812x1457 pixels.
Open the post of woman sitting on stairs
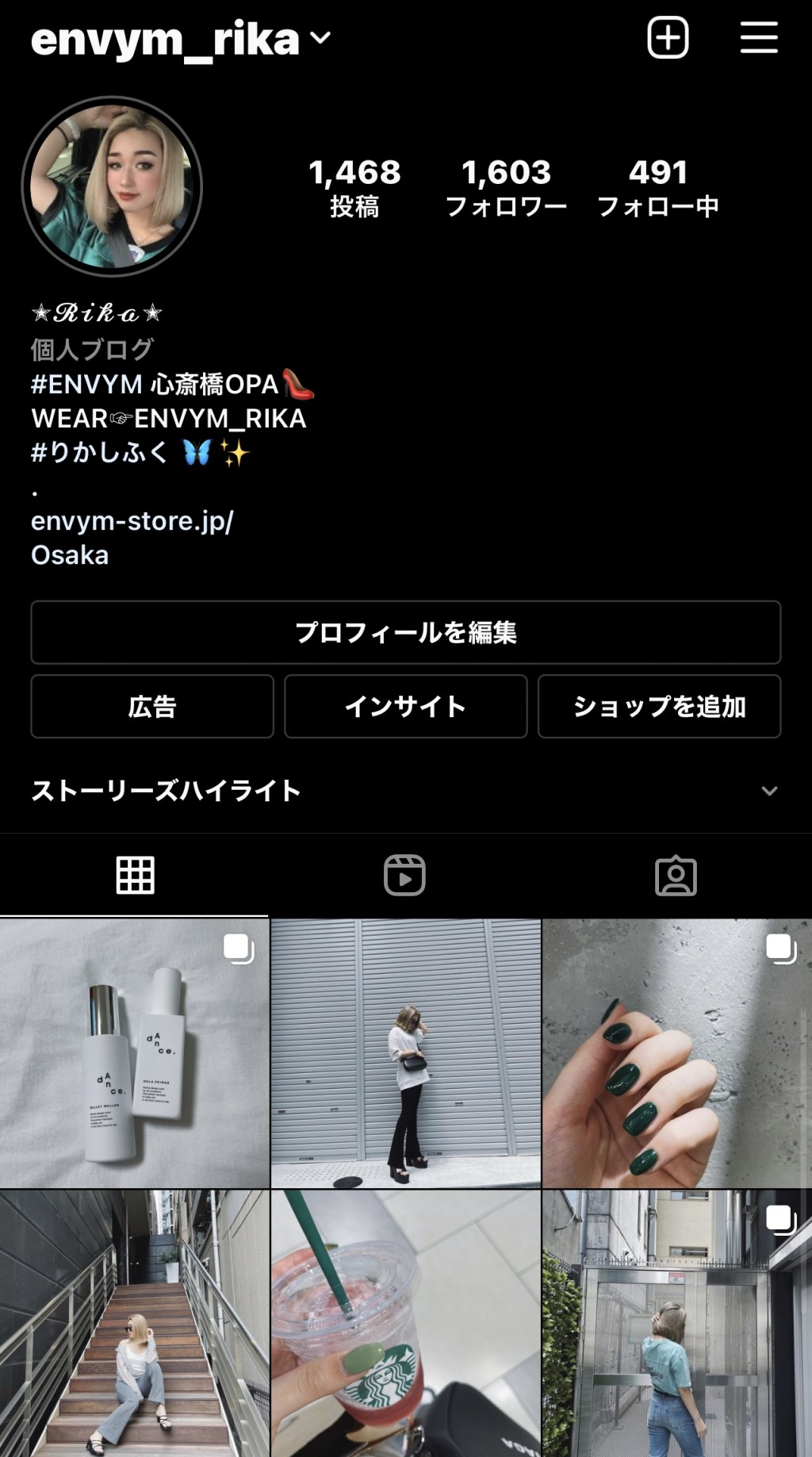135,1324
